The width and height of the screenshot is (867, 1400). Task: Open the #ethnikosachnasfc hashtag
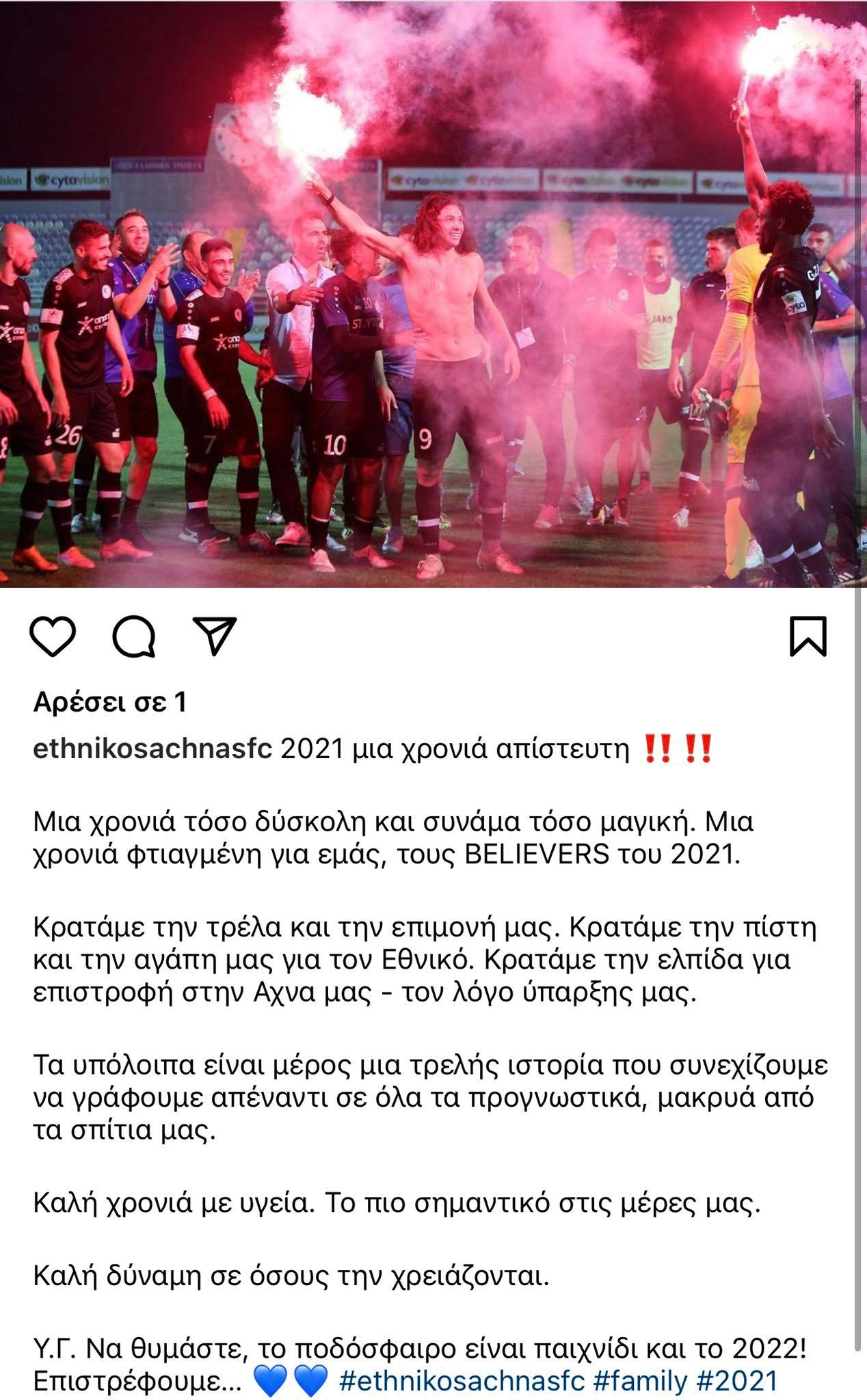[x=462, y=1380]
